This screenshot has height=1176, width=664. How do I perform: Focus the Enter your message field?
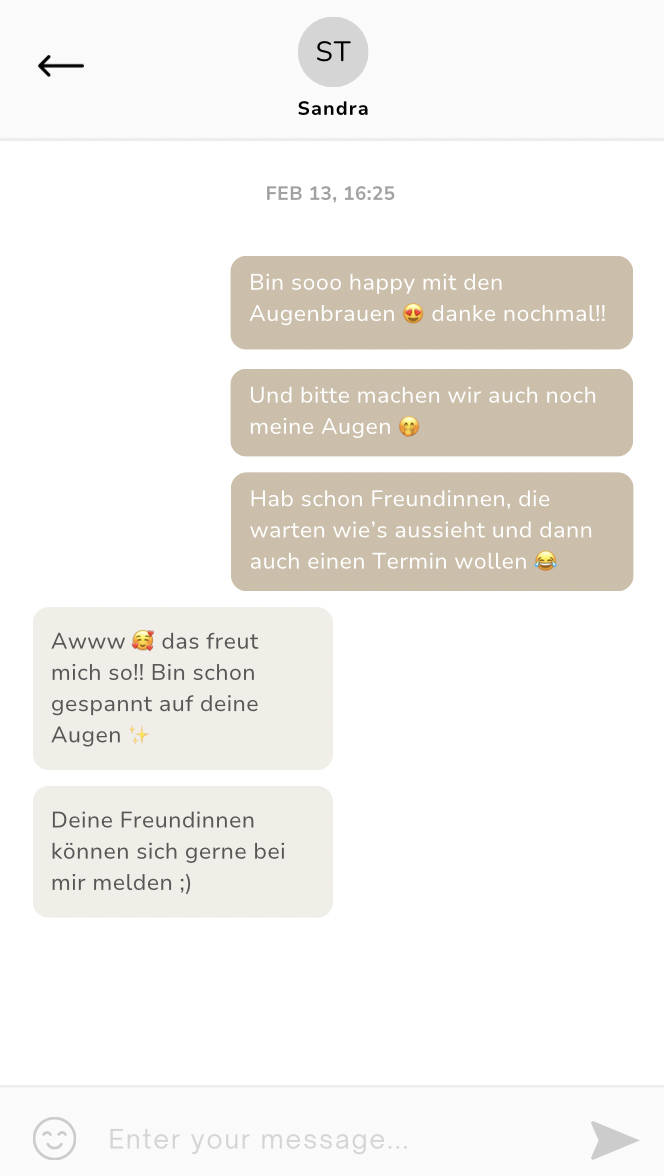point(330,1138)
